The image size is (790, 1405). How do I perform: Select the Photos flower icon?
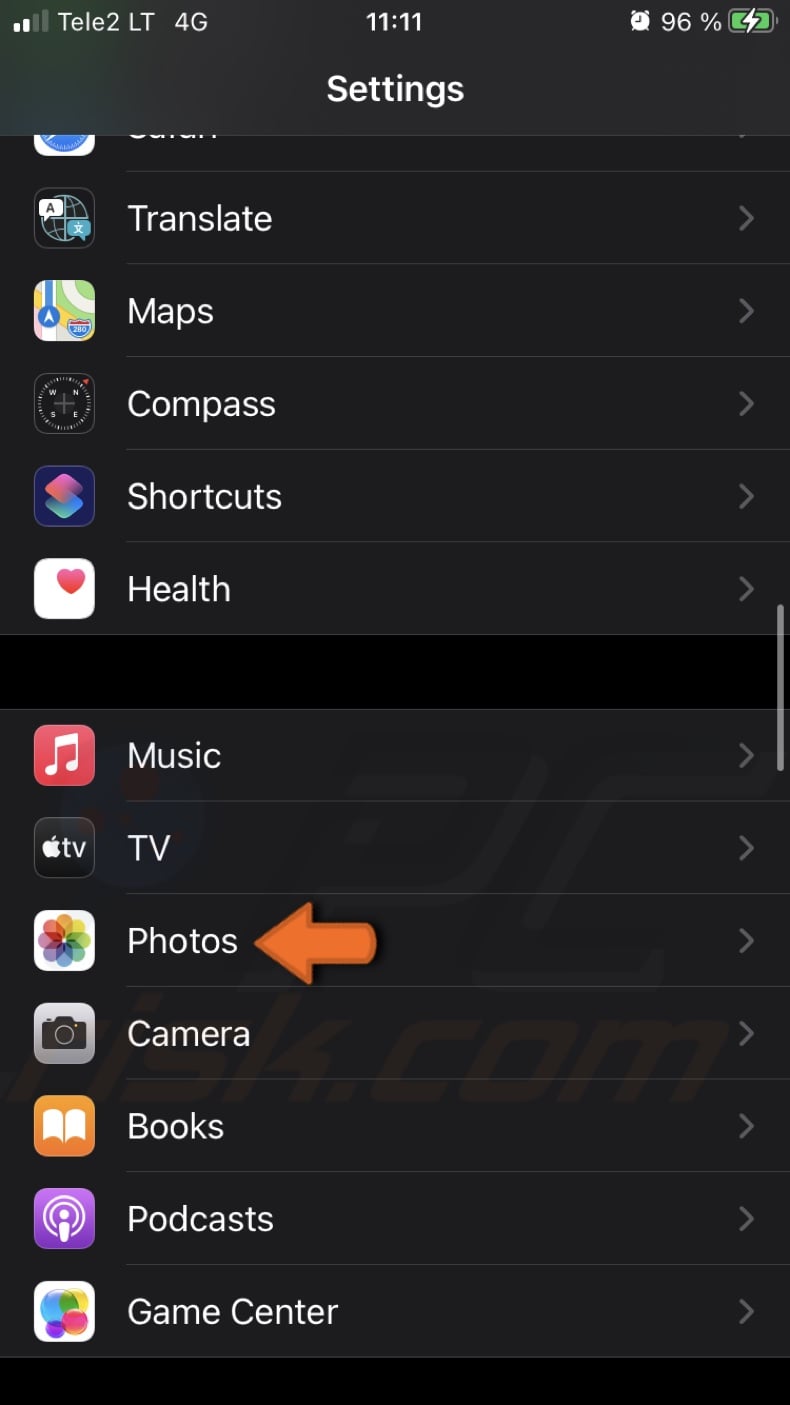click(64, 940)
